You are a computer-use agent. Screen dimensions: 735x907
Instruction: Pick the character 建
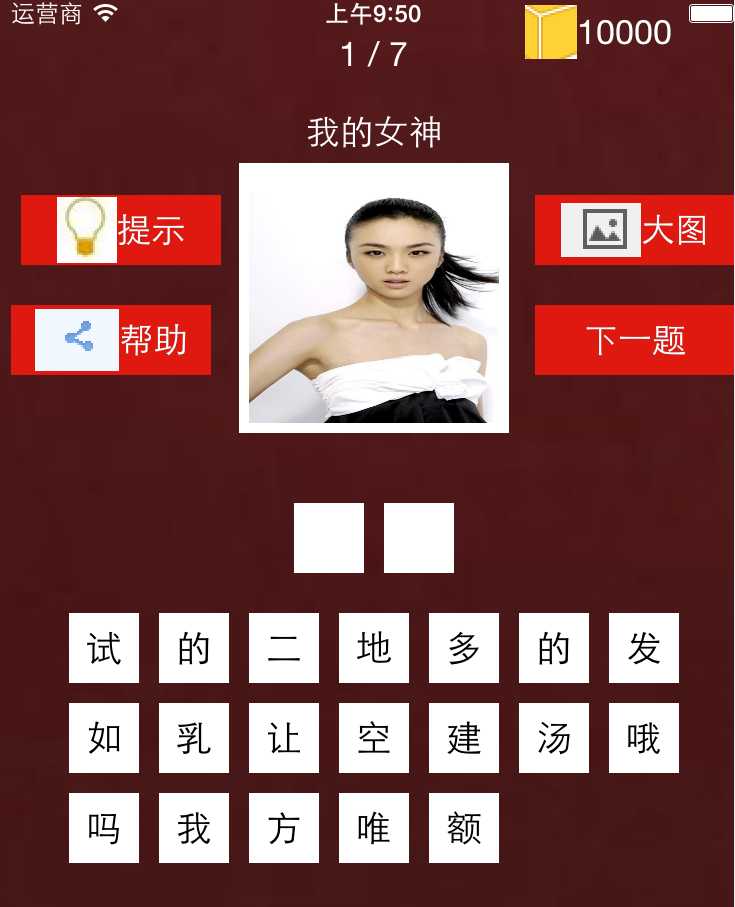pyautogui.click(x=464, y=738)
